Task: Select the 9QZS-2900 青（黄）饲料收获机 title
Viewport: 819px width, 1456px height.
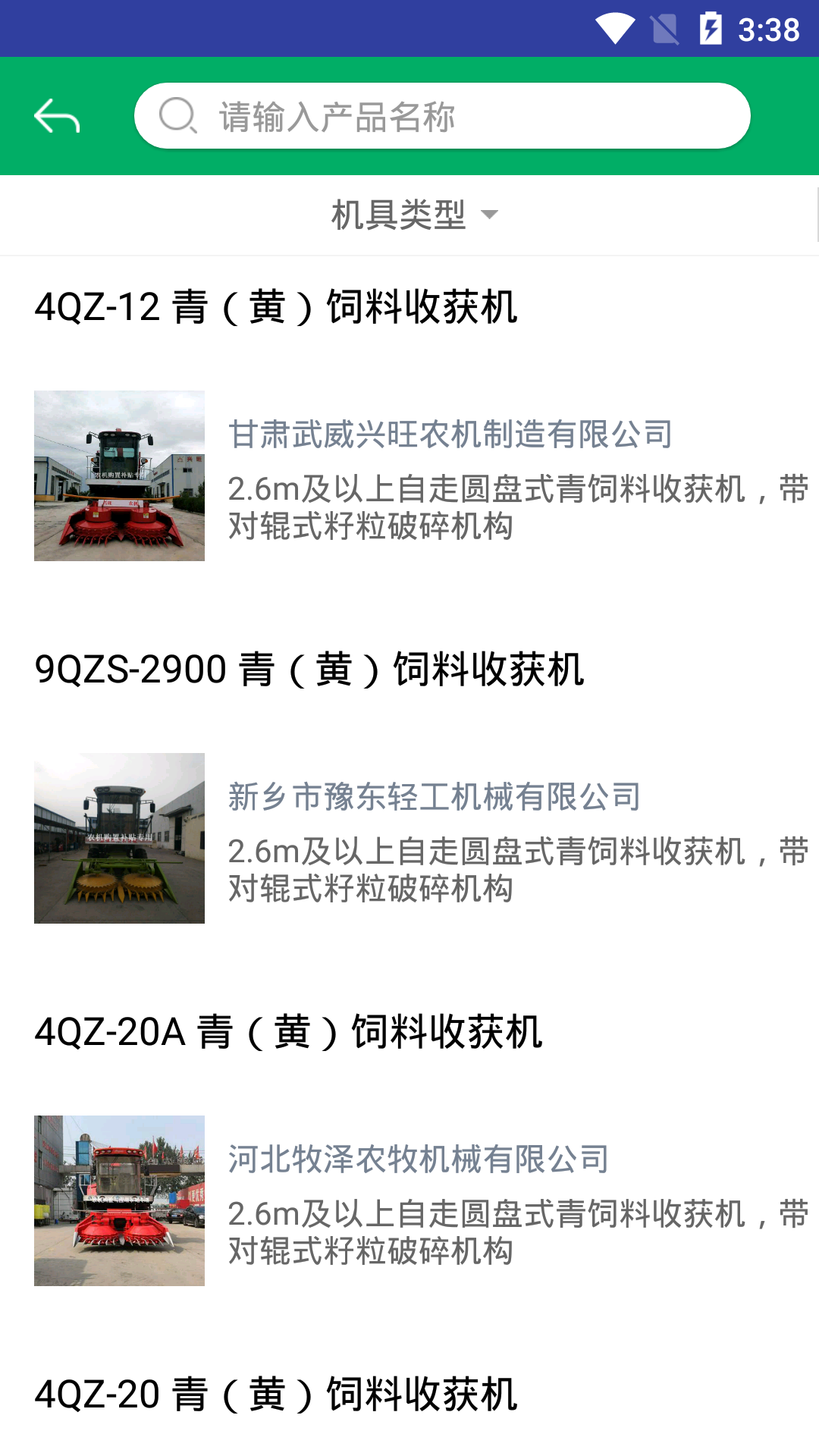Action: point(310,670)
